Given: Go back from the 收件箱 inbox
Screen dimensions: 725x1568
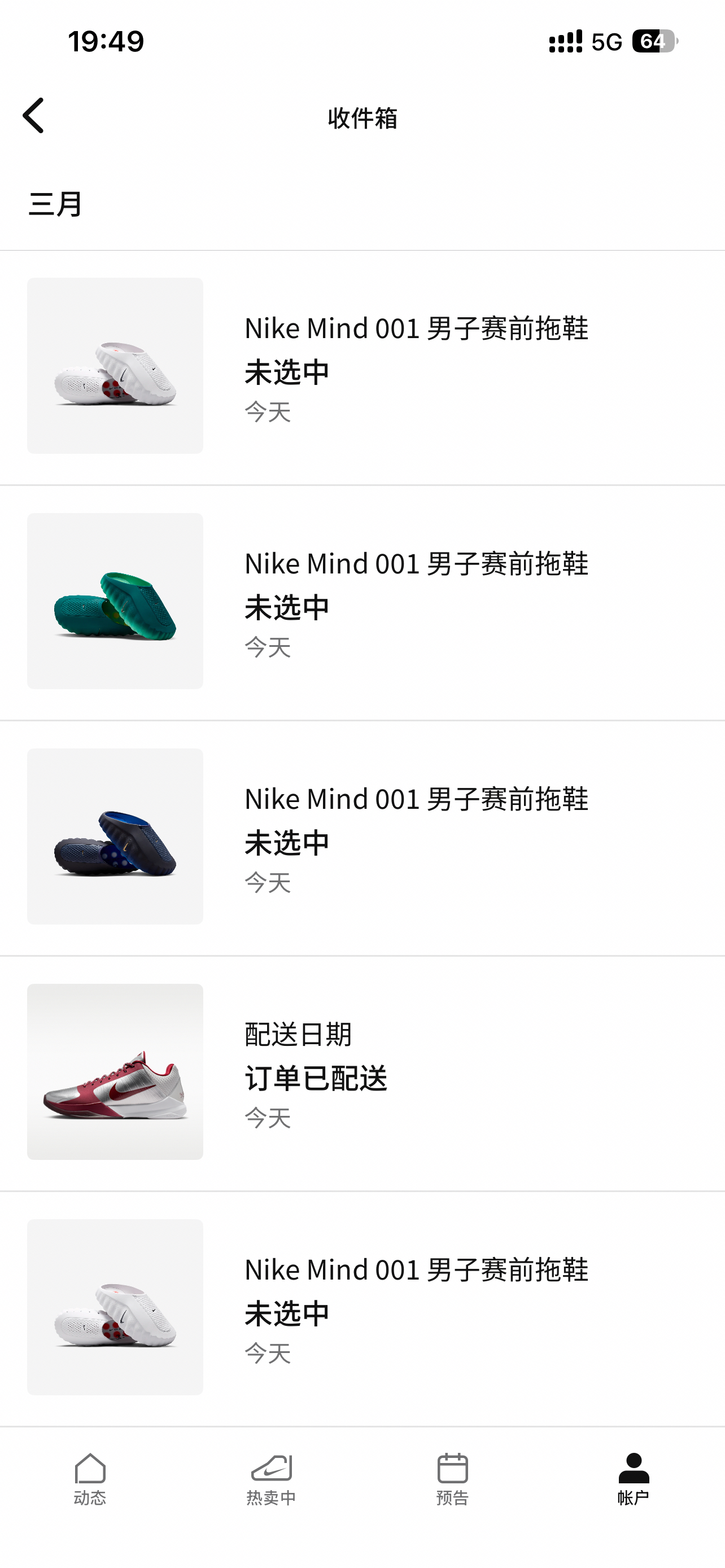Looking at the screenshot, I should [x=33, y=116].
